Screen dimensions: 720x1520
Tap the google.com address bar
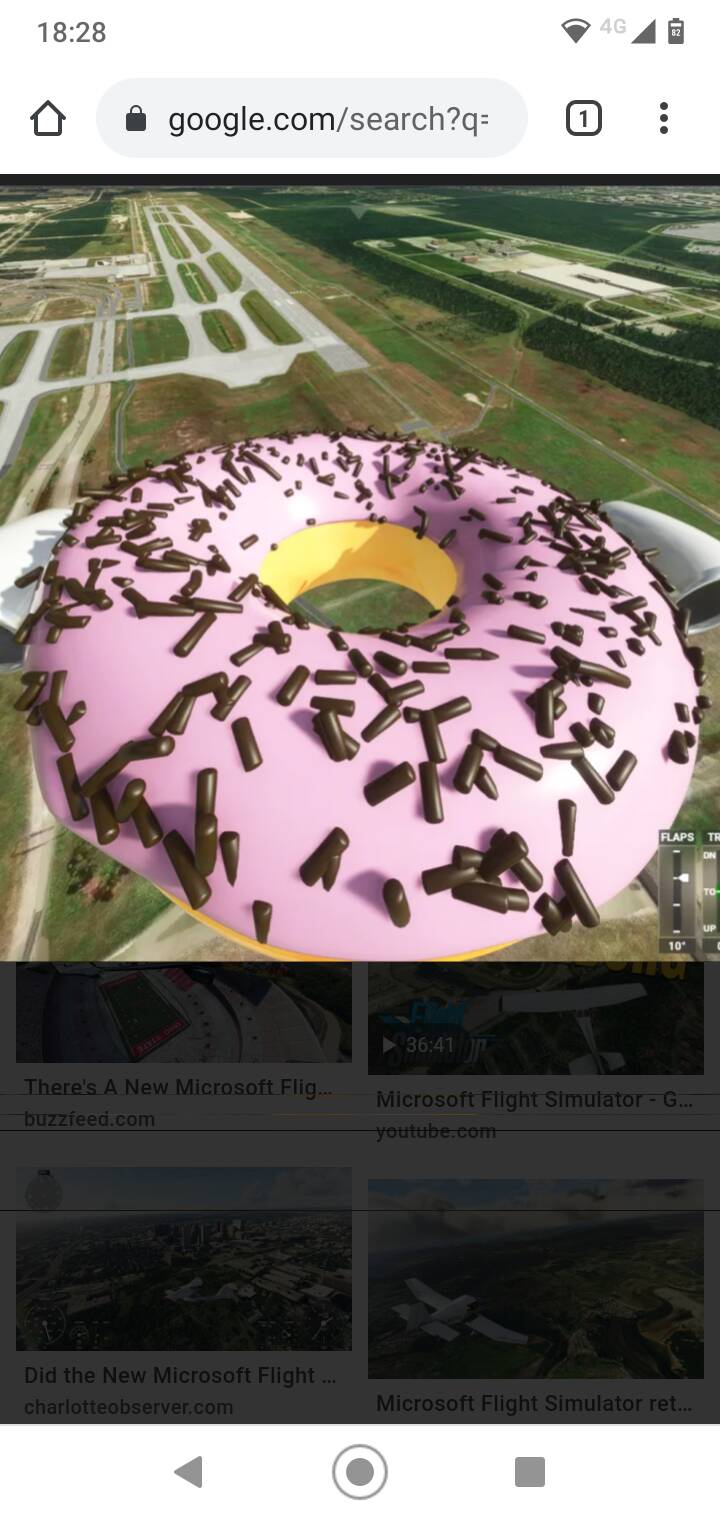[x=311, y=119]
